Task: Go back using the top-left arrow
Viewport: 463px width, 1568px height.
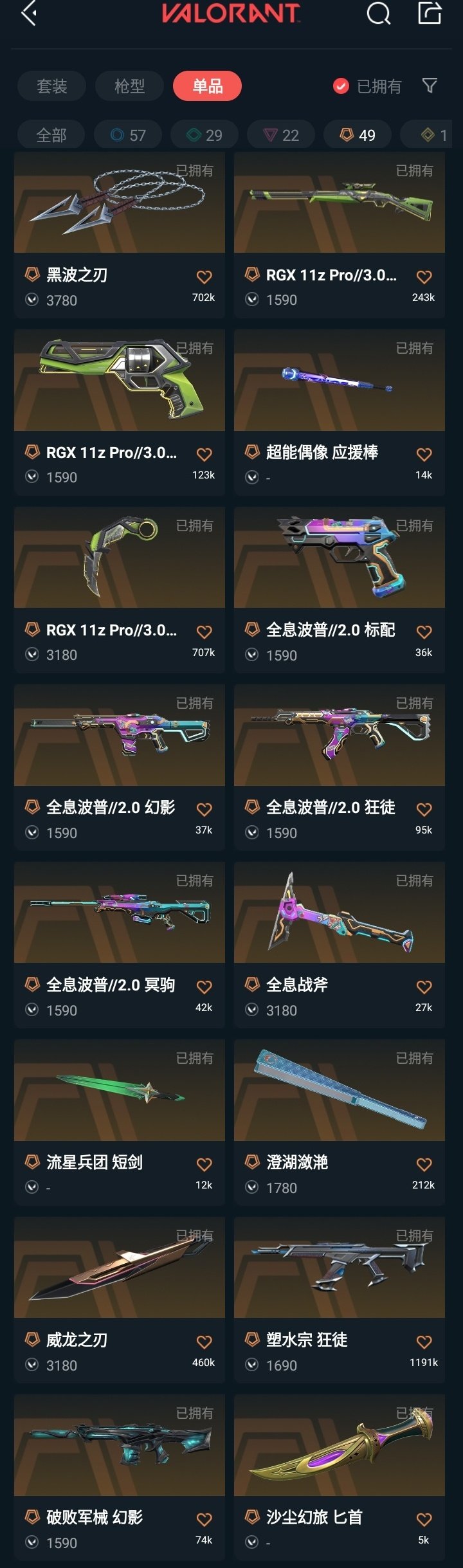Action: pos(29,13)
